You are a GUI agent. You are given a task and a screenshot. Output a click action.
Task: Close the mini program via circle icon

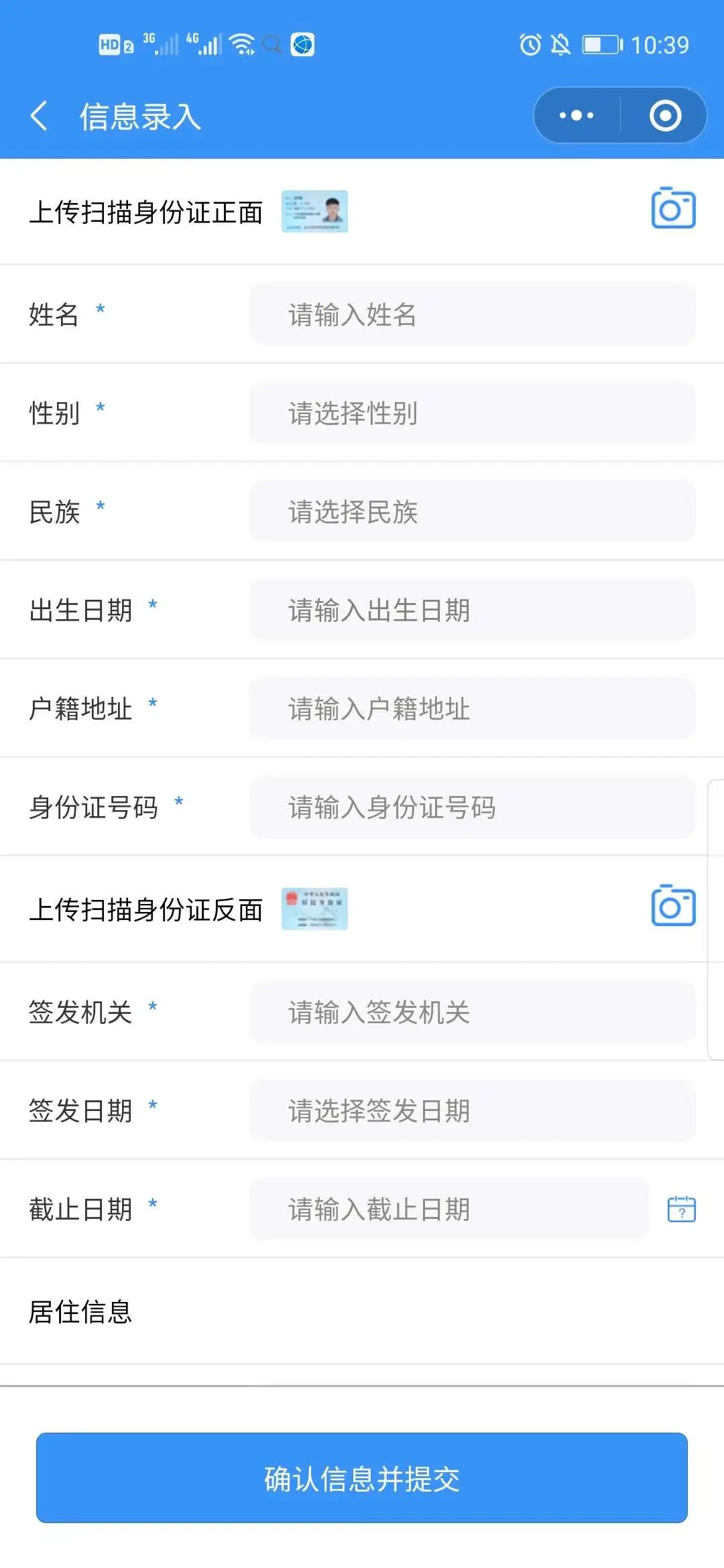click(x=665, y=115)
